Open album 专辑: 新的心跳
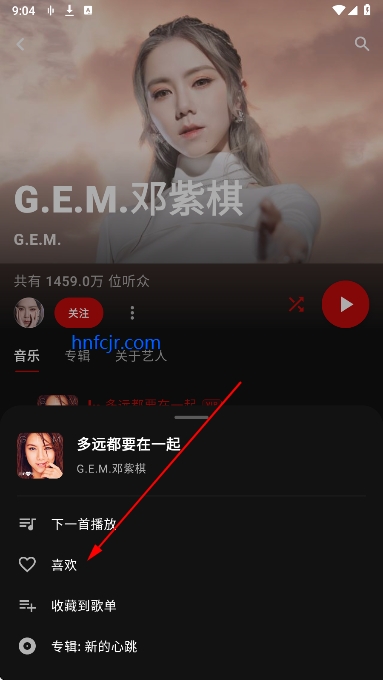 (191, 647)
